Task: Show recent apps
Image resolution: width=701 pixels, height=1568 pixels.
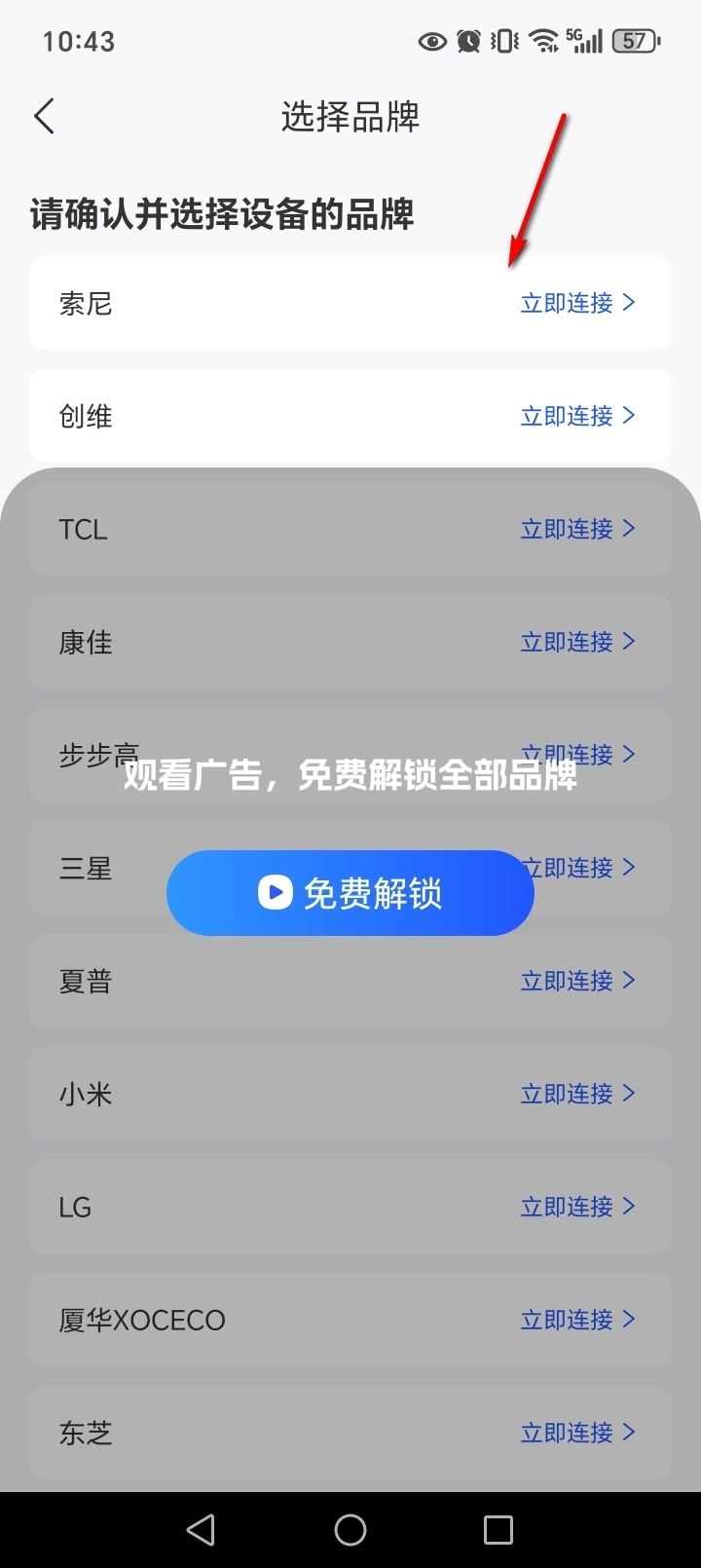Action: point(498,1530)
